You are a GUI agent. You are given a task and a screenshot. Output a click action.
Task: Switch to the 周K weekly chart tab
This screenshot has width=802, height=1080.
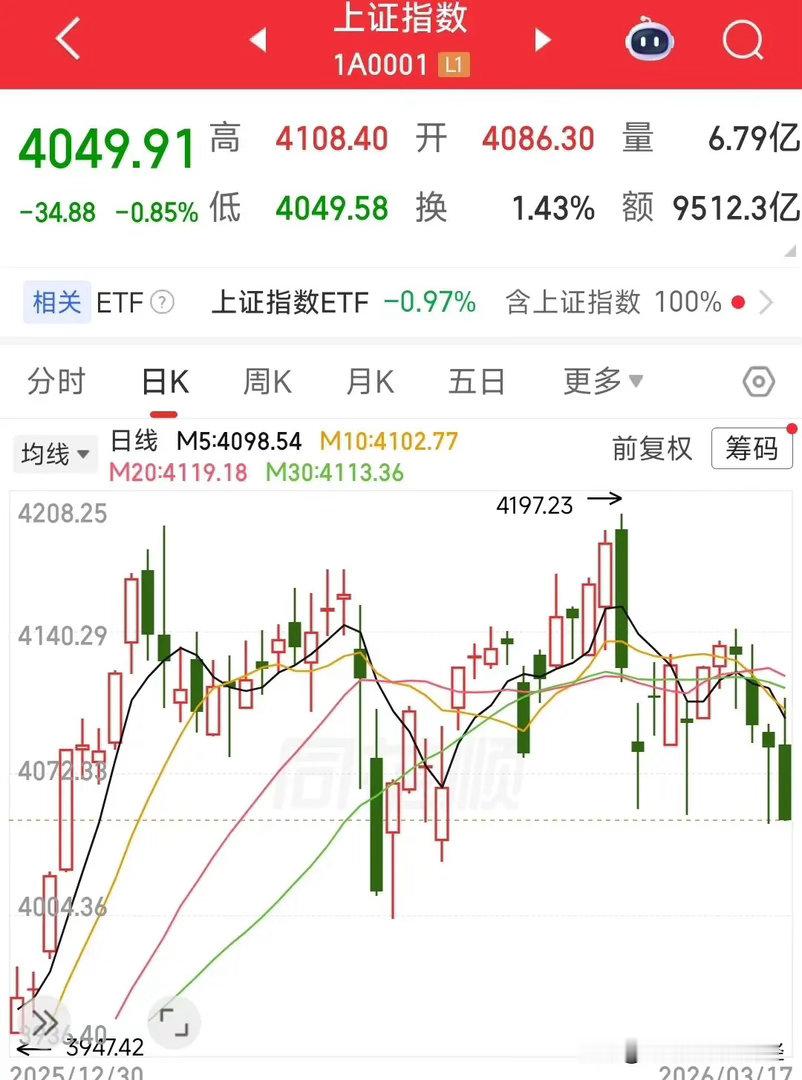coord(266,381)
